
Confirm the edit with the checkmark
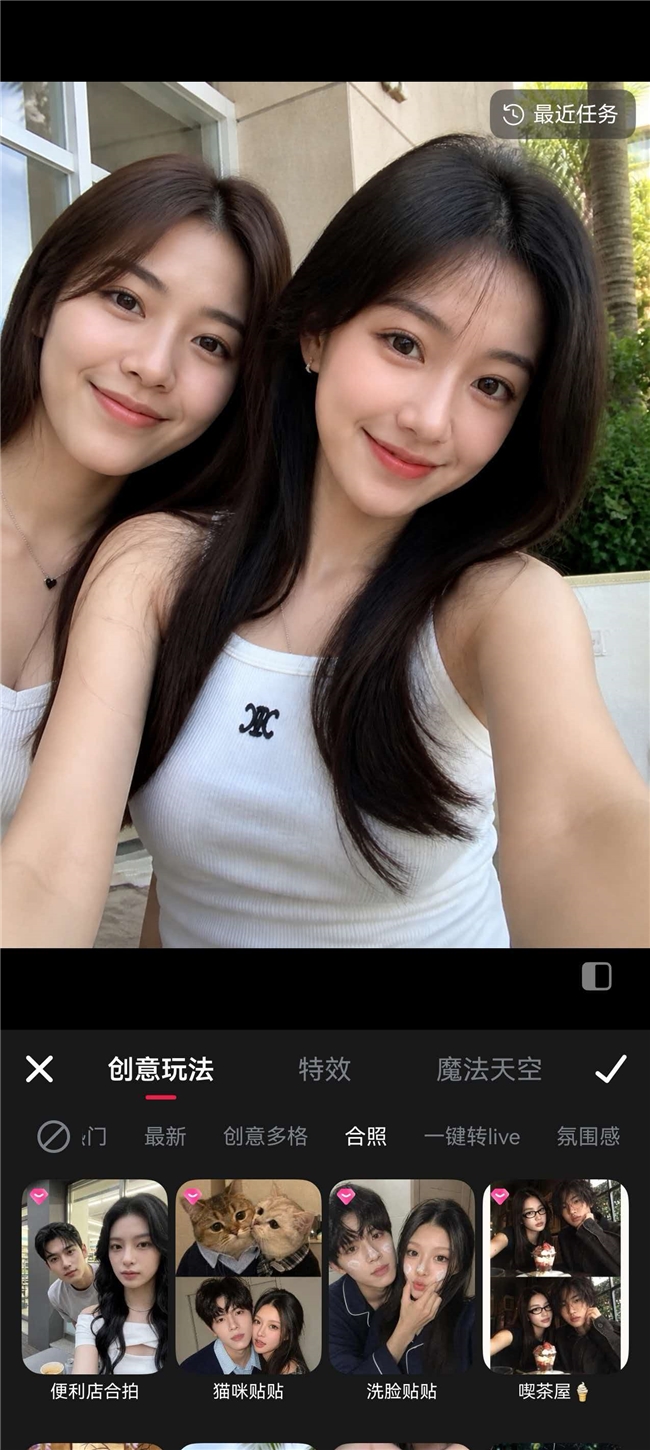pyautogui.click(x=610, y=1069)
